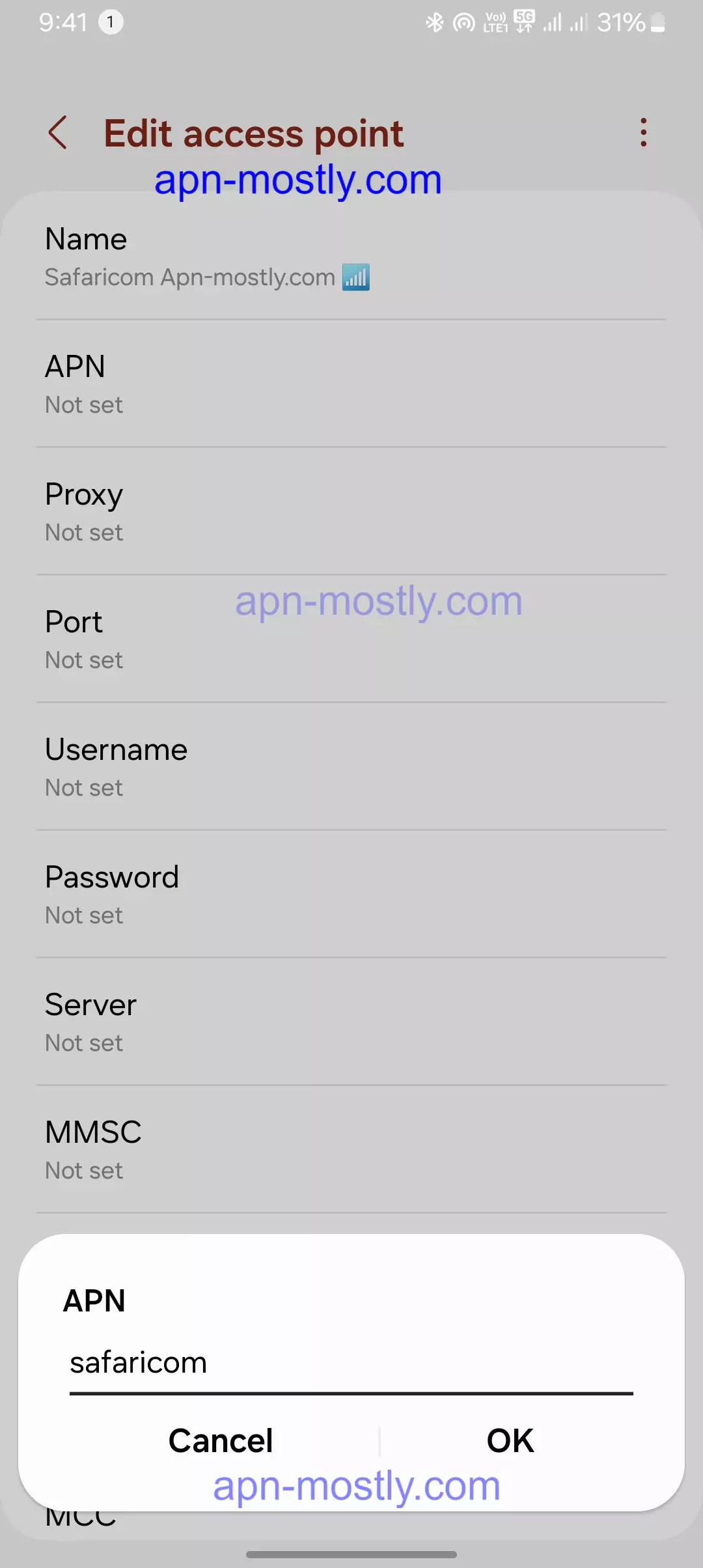Open the overflow menu
Image resolution: width=703 pixels, height=1568 pixels.
coord(643,133)
